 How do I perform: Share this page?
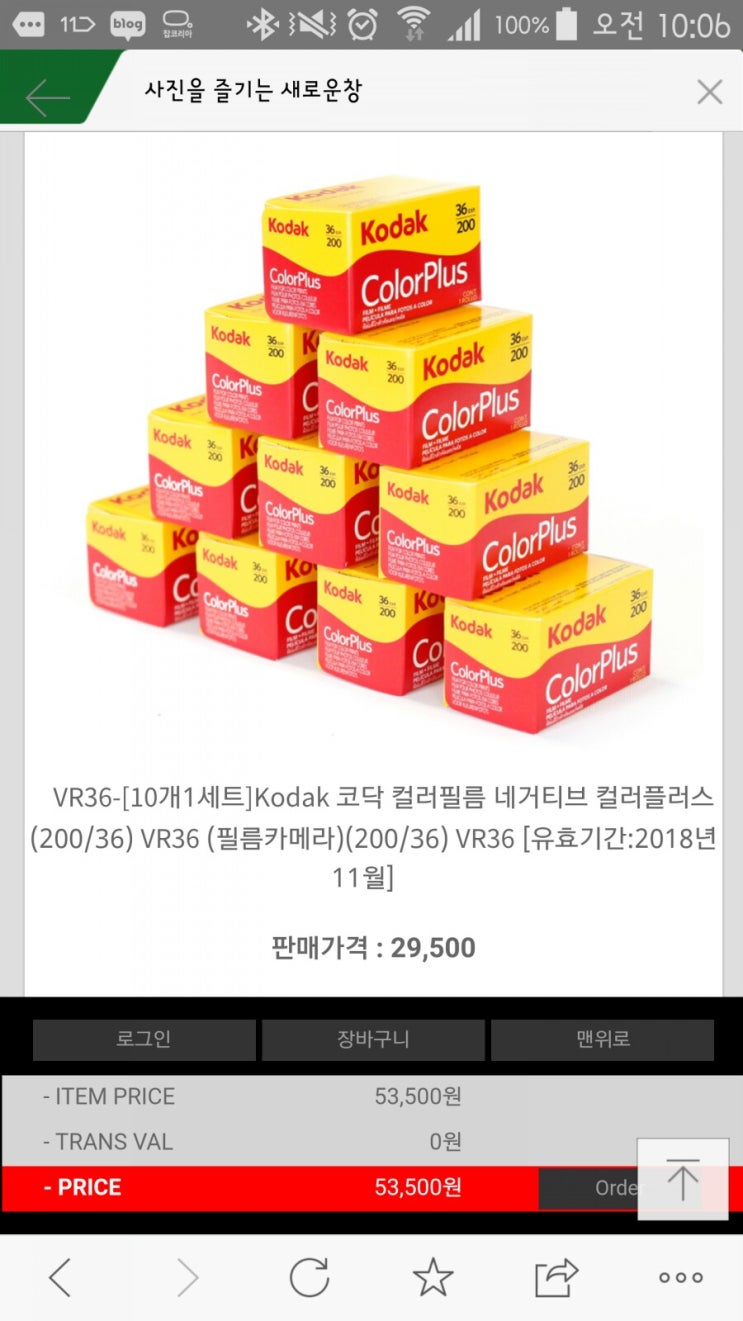click(x=557, y=1277)
